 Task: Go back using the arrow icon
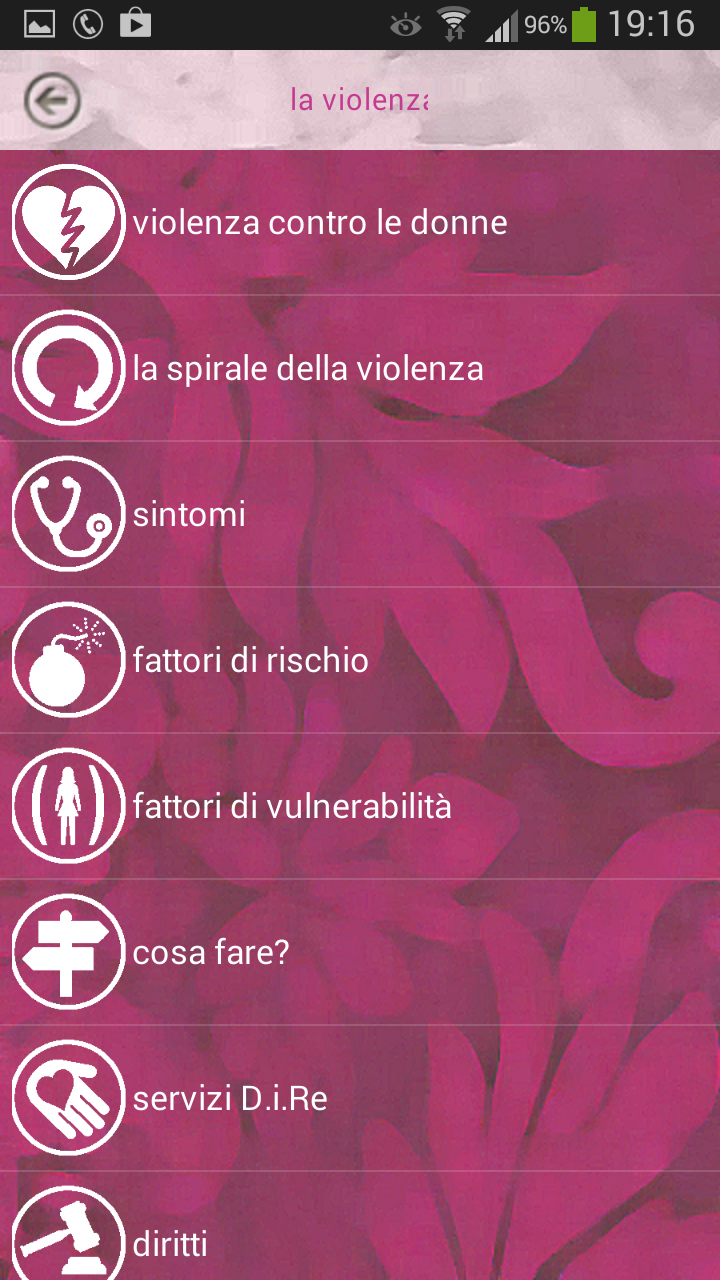coord(52,100)
